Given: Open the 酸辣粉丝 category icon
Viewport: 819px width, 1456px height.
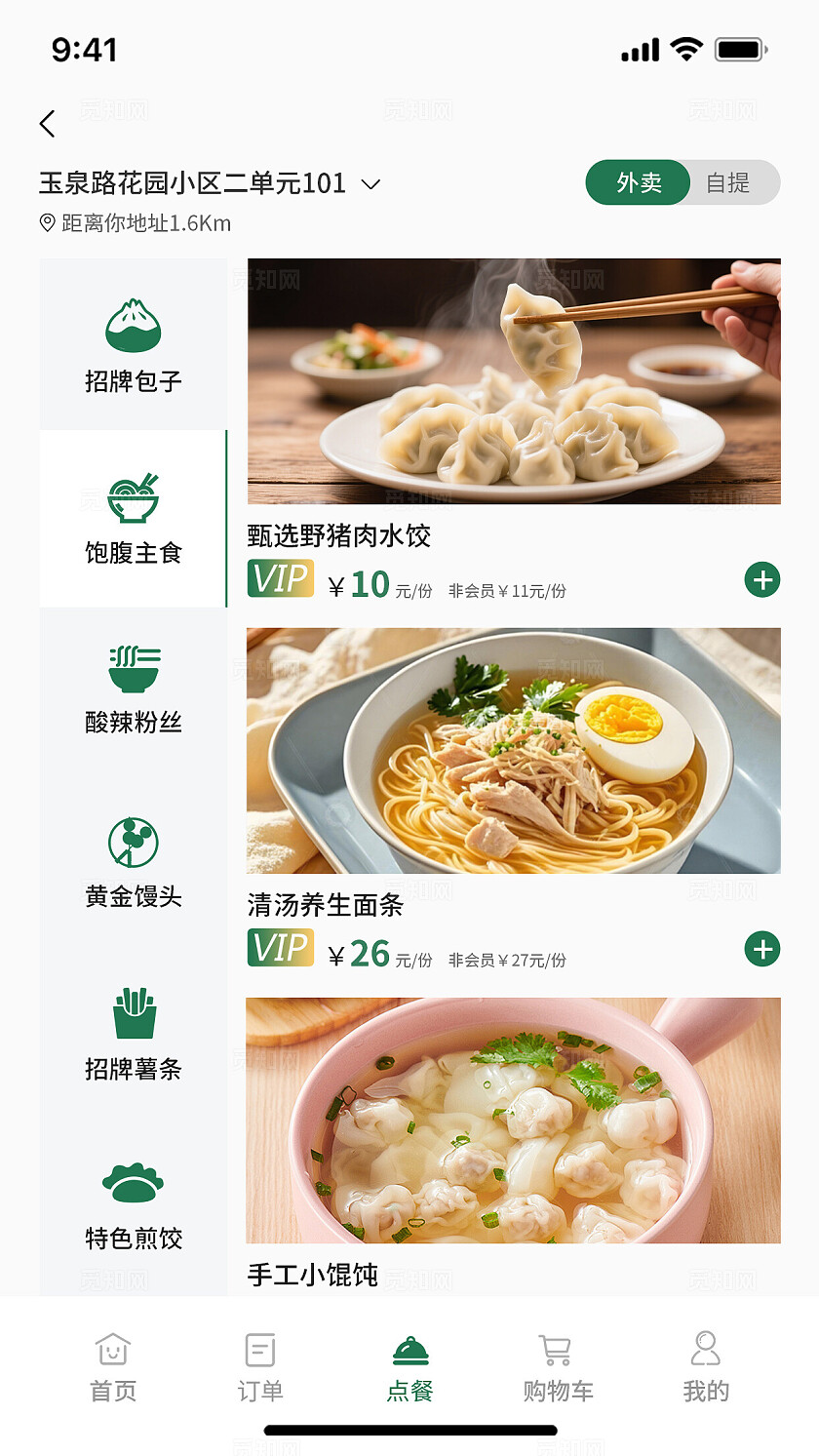Looking at the screenshot, I should click(133, 668).
